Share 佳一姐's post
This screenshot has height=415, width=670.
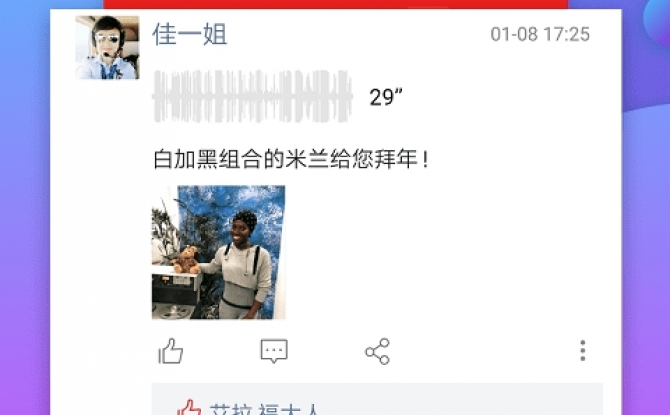377,351
